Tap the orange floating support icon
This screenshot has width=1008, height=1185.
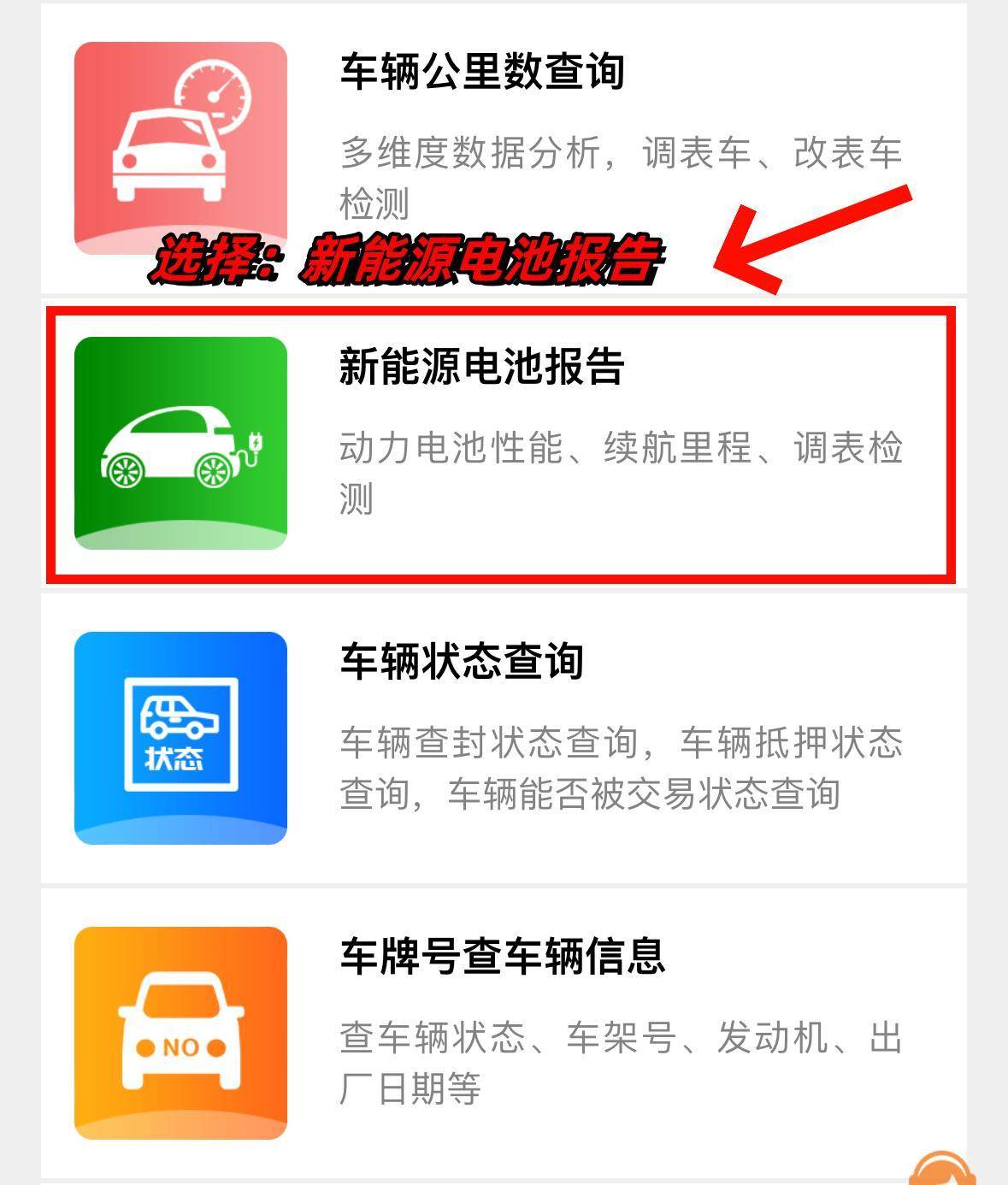pos(942,1169)
